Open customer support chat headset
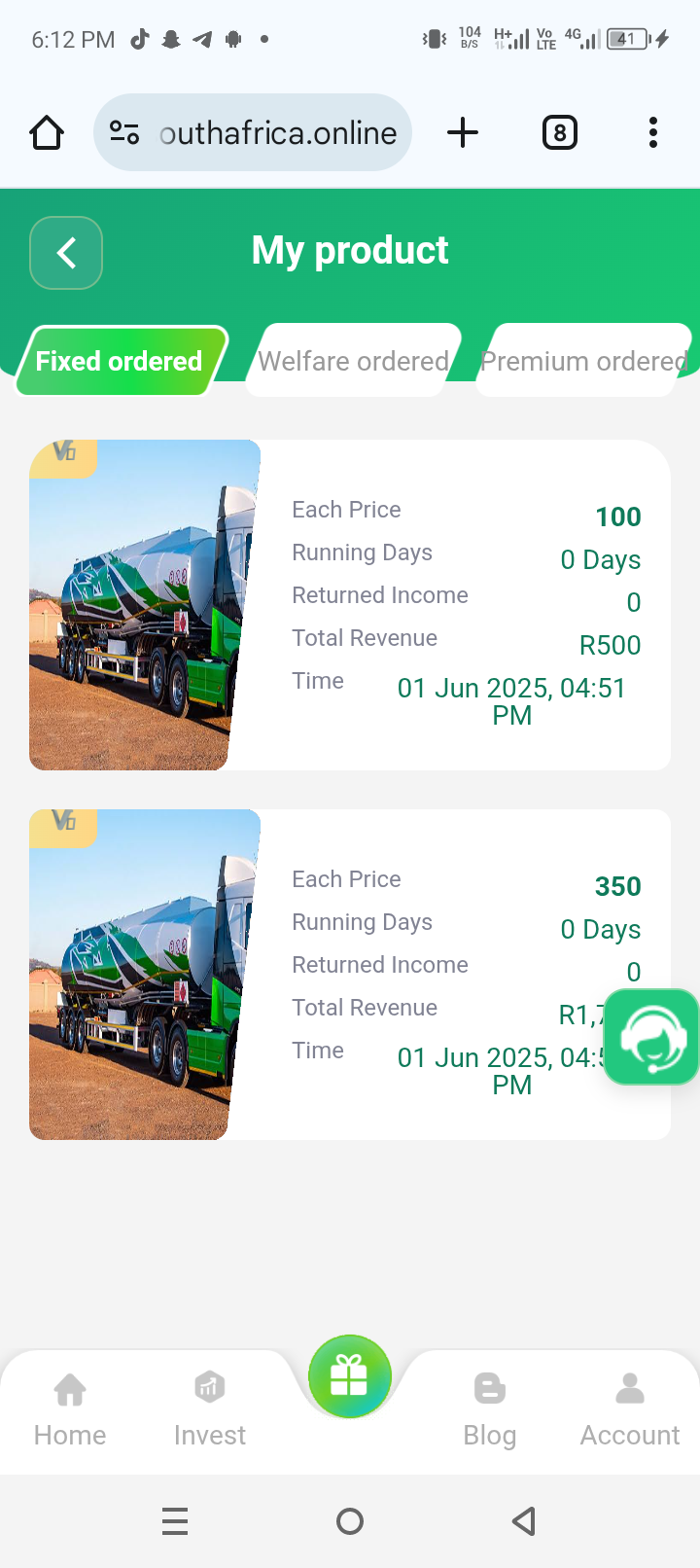This screenshot has height=1568, width=700. point(652,1037)
